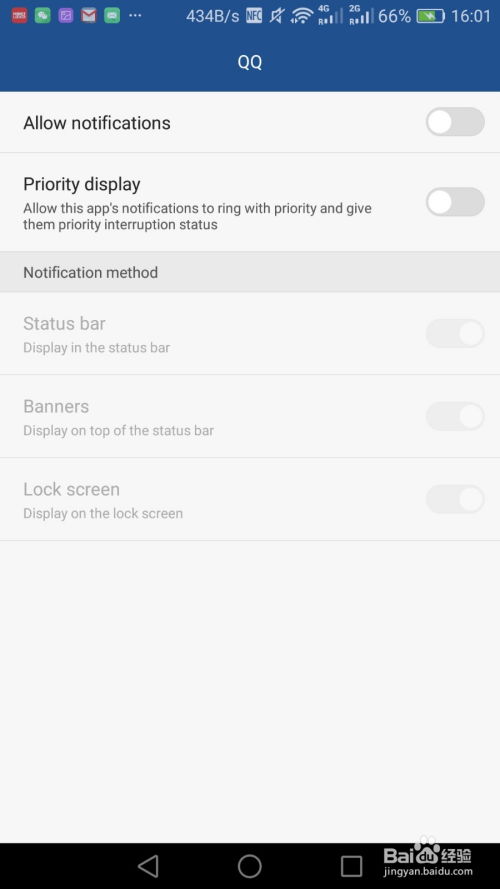
Task: Toggle the Banners switch
Action: 455,416
